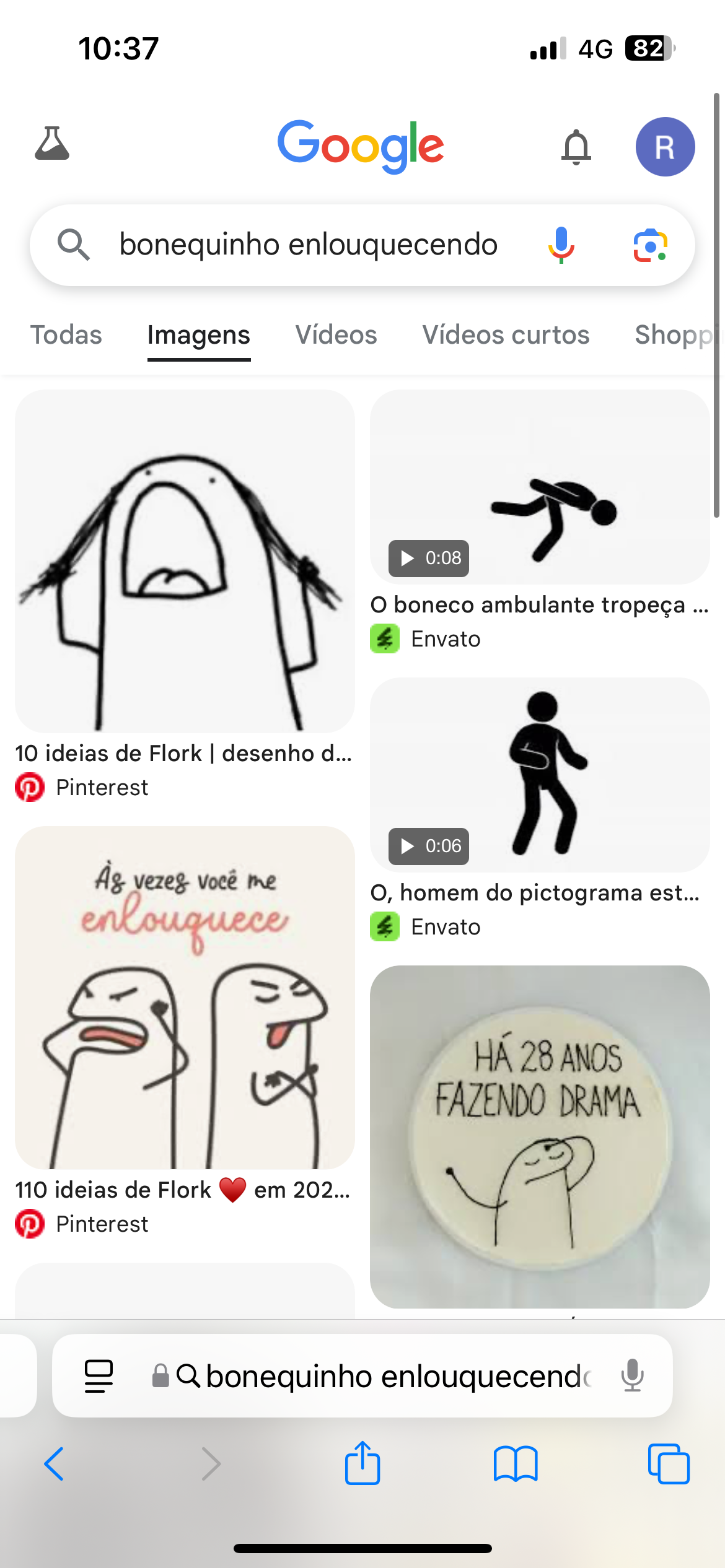This screenshot has height=1568, width=725.
Task: Switch to the Vídeos tab
Action: coord(336,335)
